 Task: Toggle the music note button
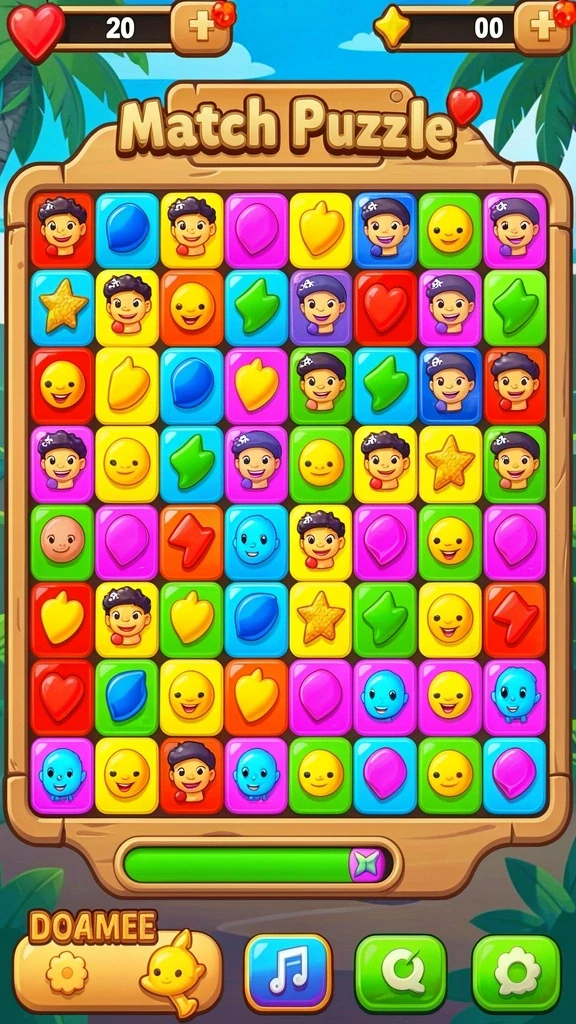pyautogui.click(x=287, y=972)
